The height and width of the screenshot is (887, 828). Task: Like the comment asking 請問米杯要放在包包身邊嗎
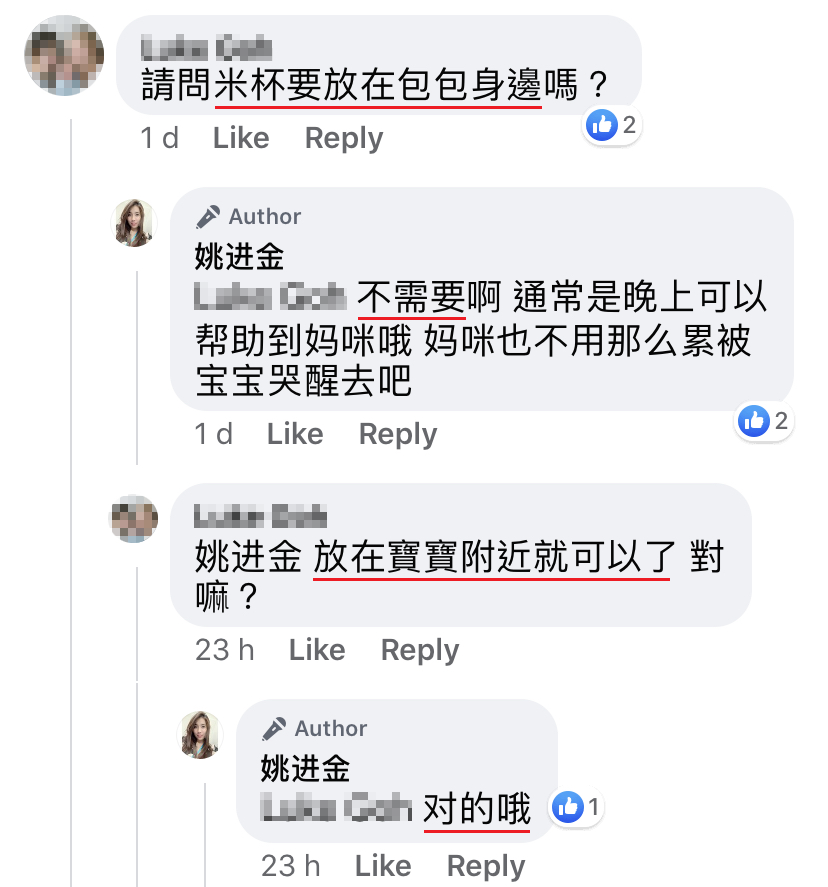point(240,138)
